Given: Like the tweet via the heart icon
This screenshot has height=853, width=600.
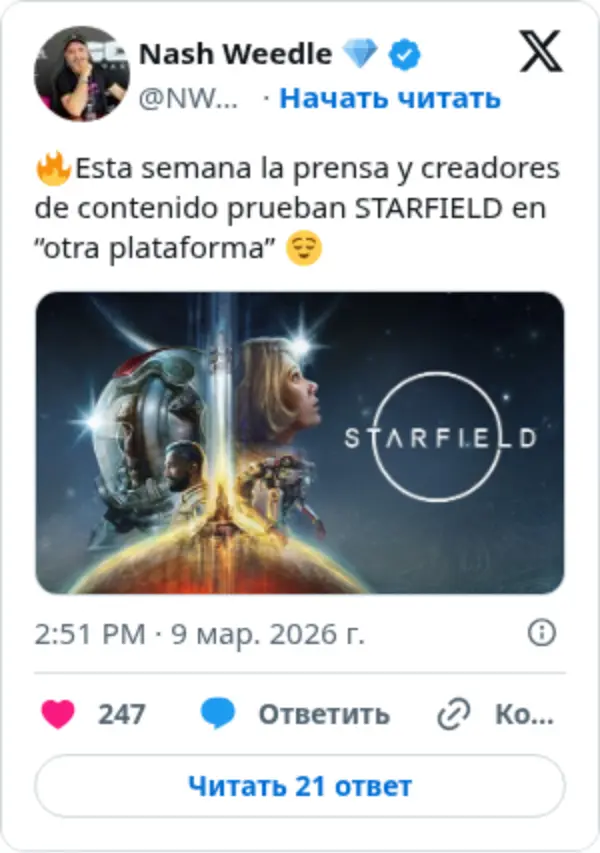Looking at the screenshot, I should (58, 714).
